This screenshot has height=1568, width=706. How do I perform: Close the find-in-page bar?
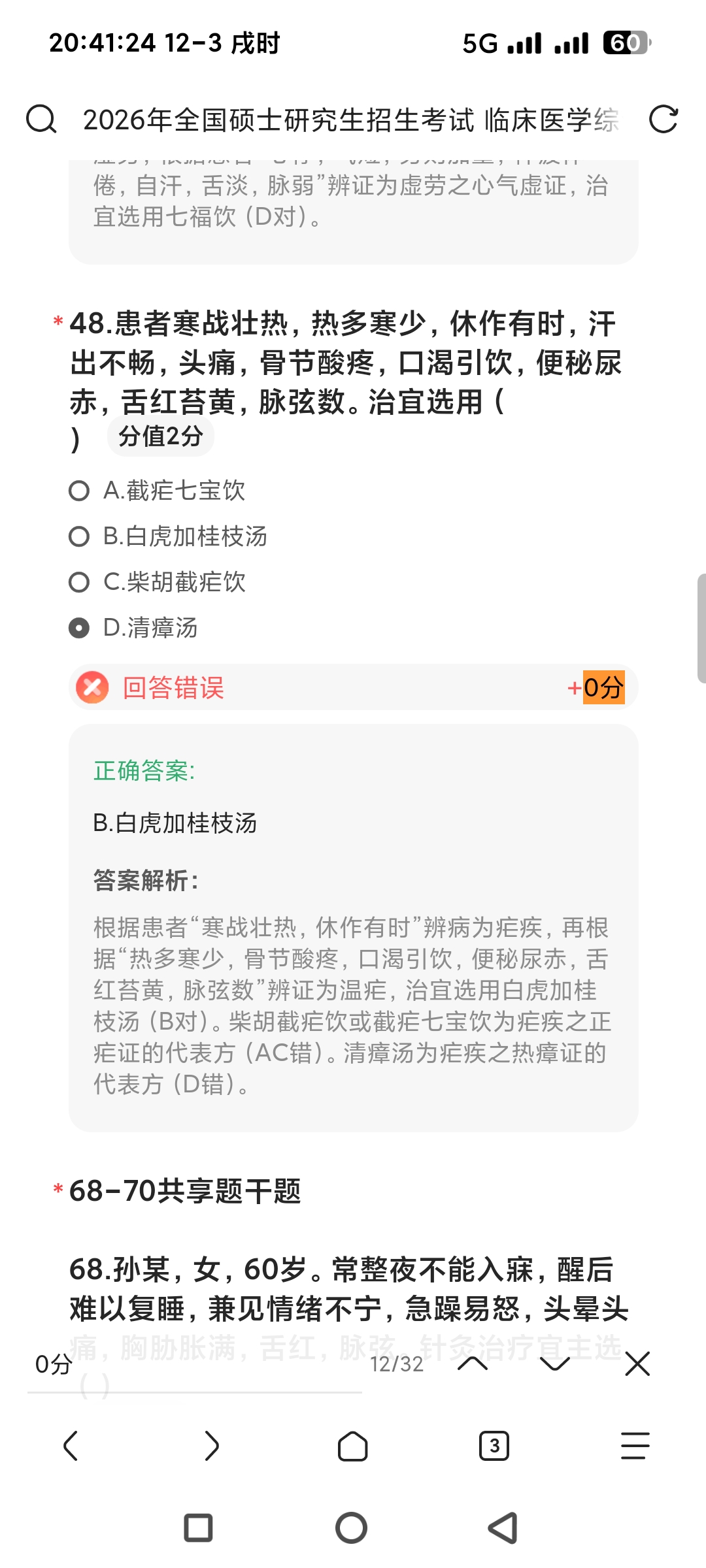click(637, 1364)
